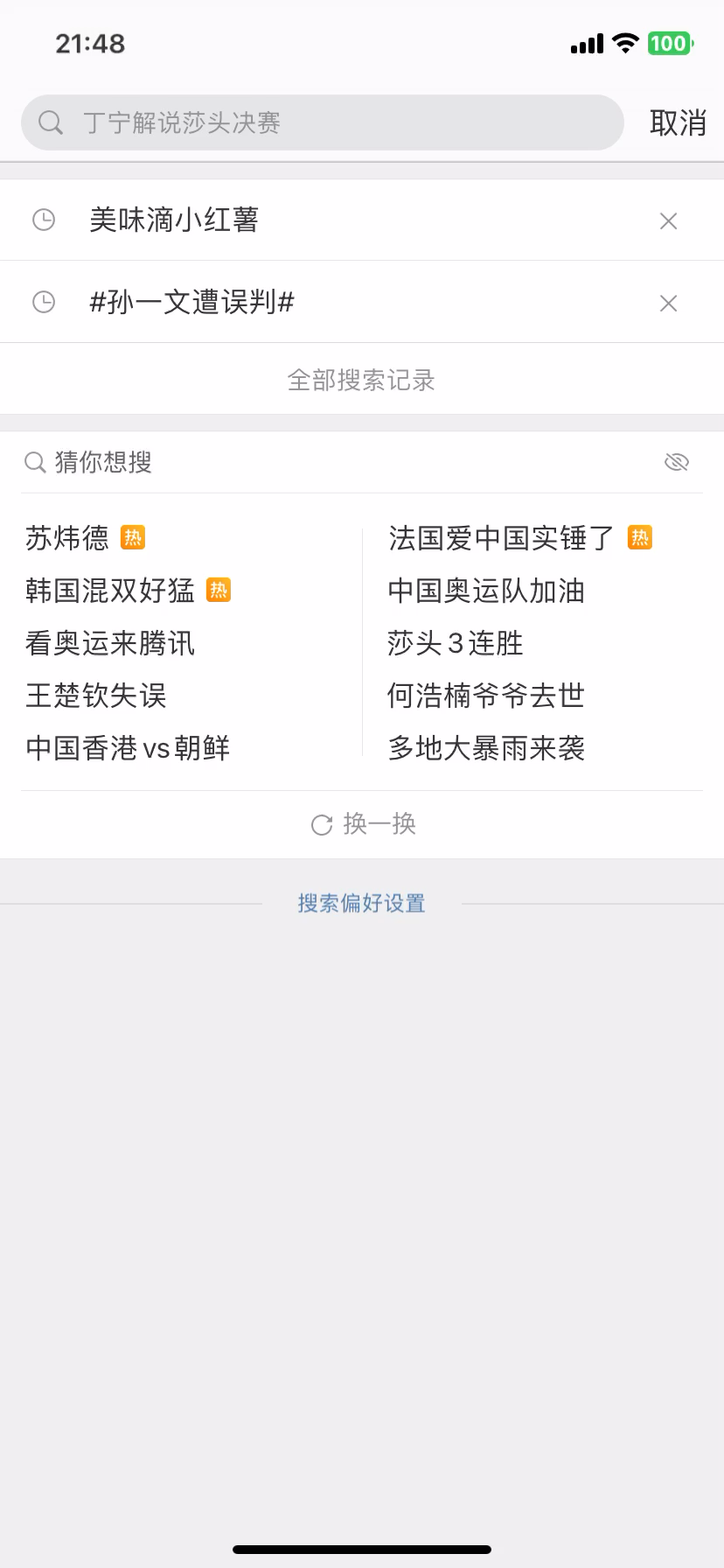
Task: Open suggestion 看奥运来腾讯
Action: 110,643
